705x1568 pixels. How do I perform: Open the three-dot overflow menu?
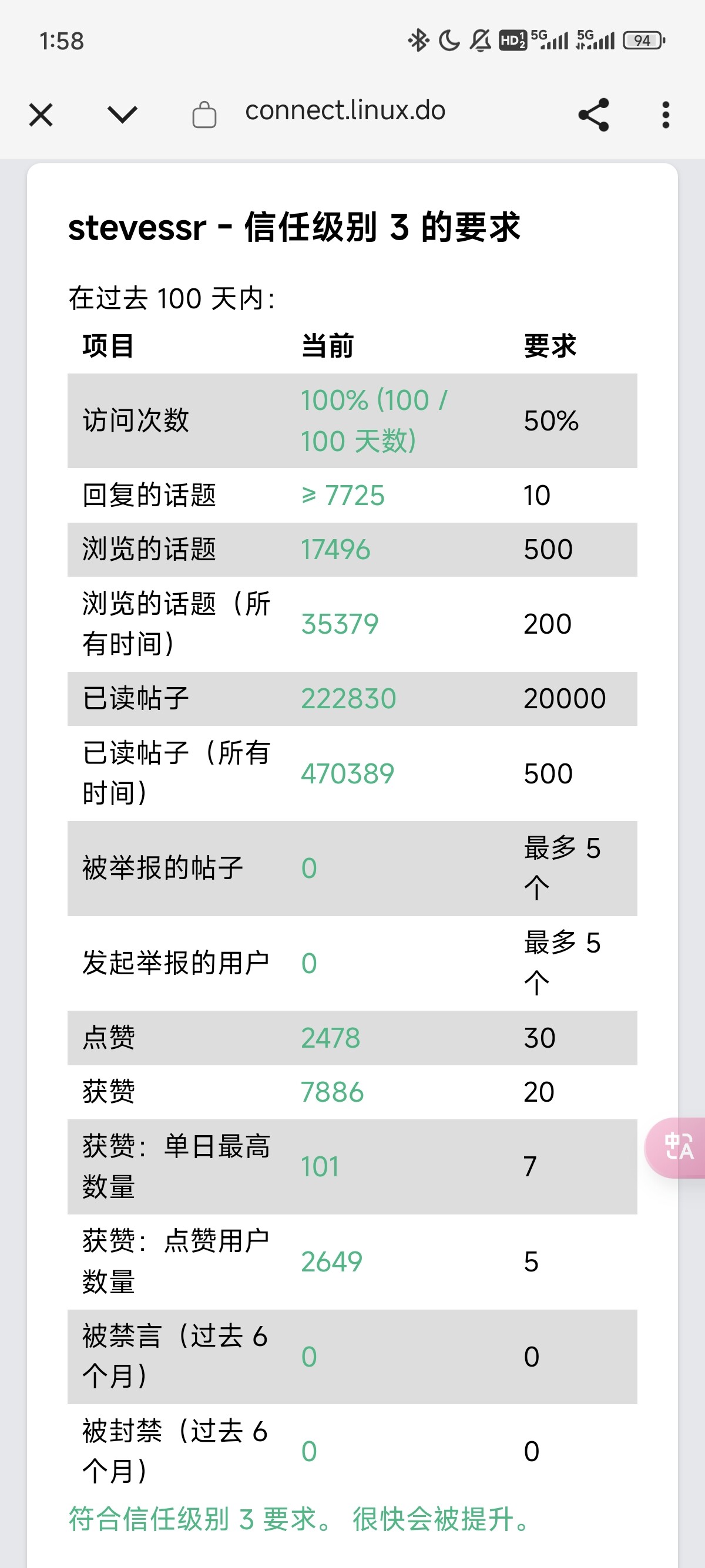666,115
